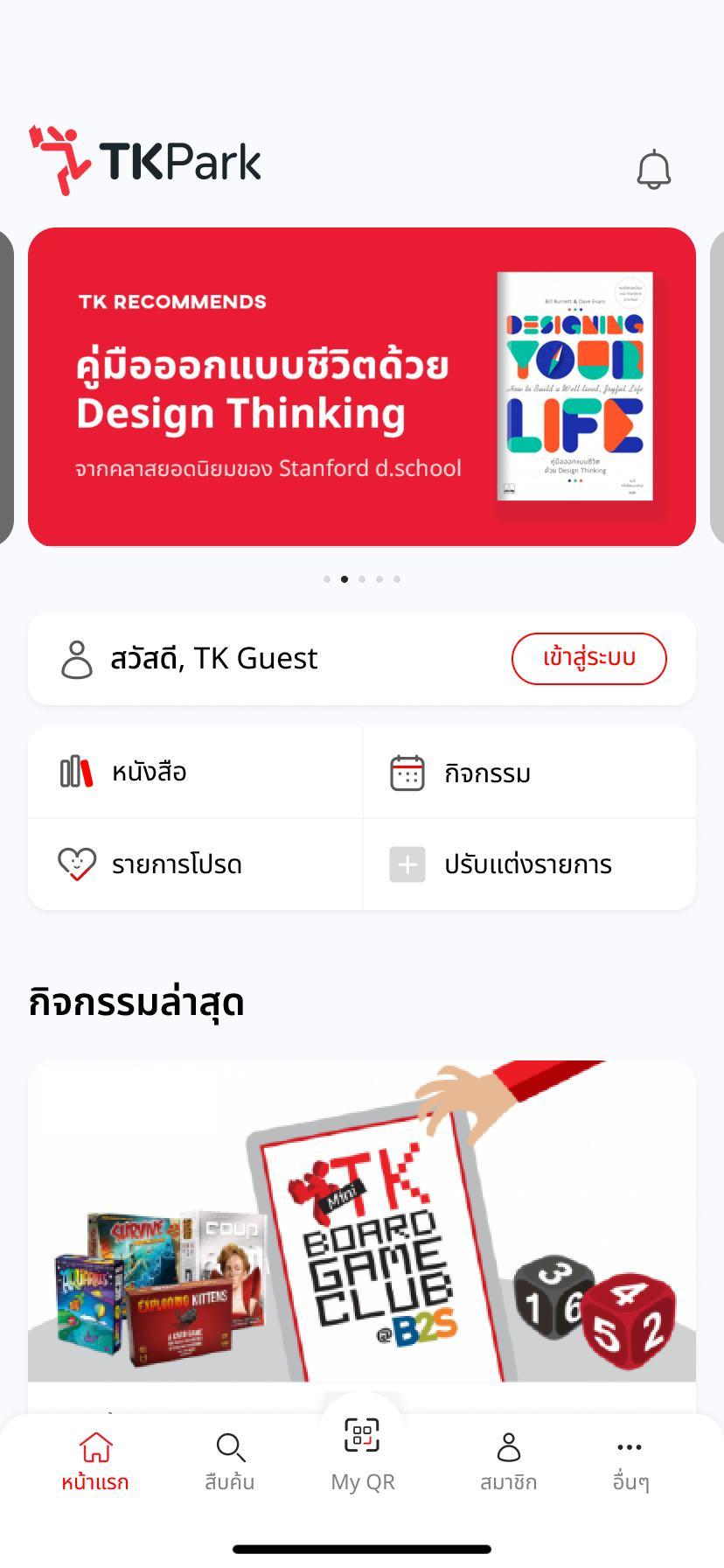Open the My QR tab

coord(362,1452)
